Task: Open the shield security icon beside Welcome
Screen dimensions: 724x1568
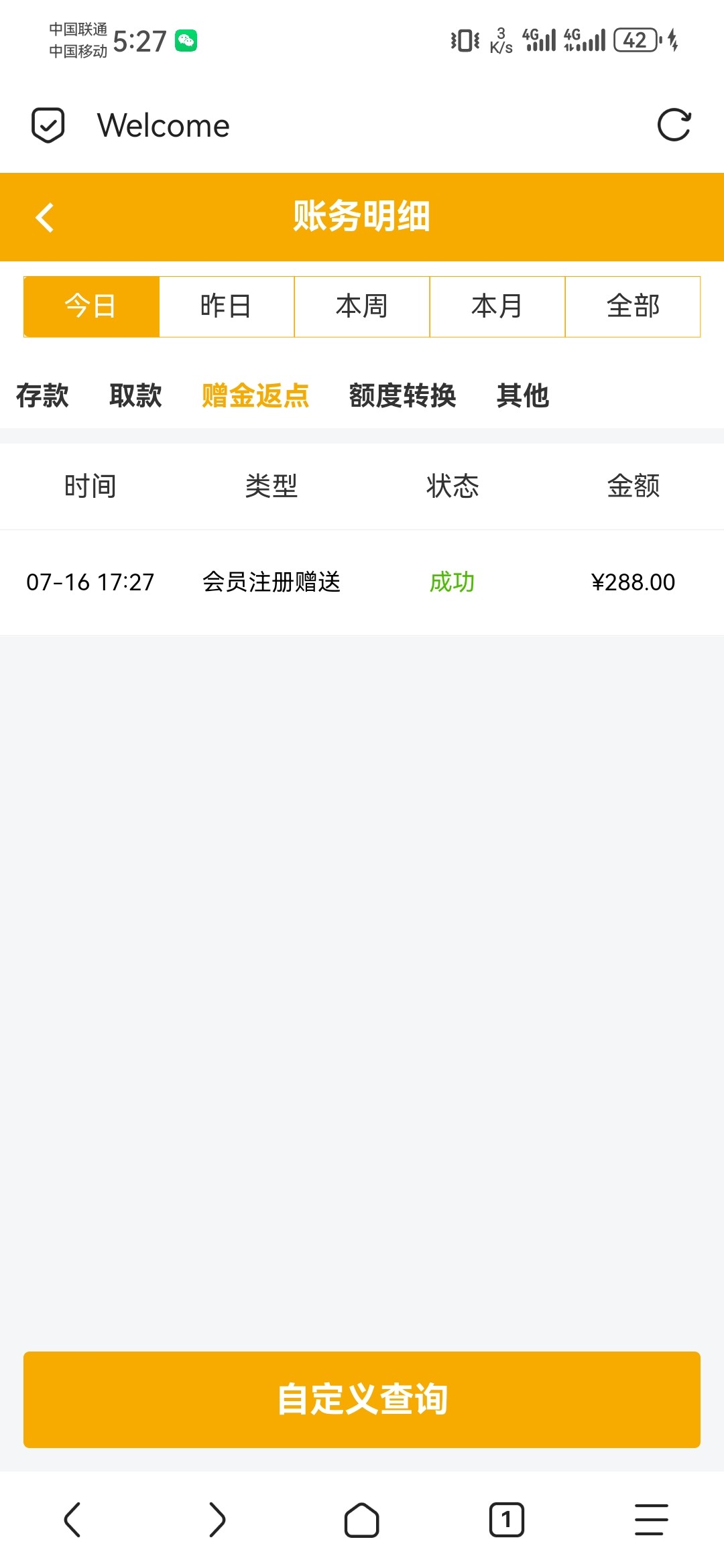Action: coord(48,125)
